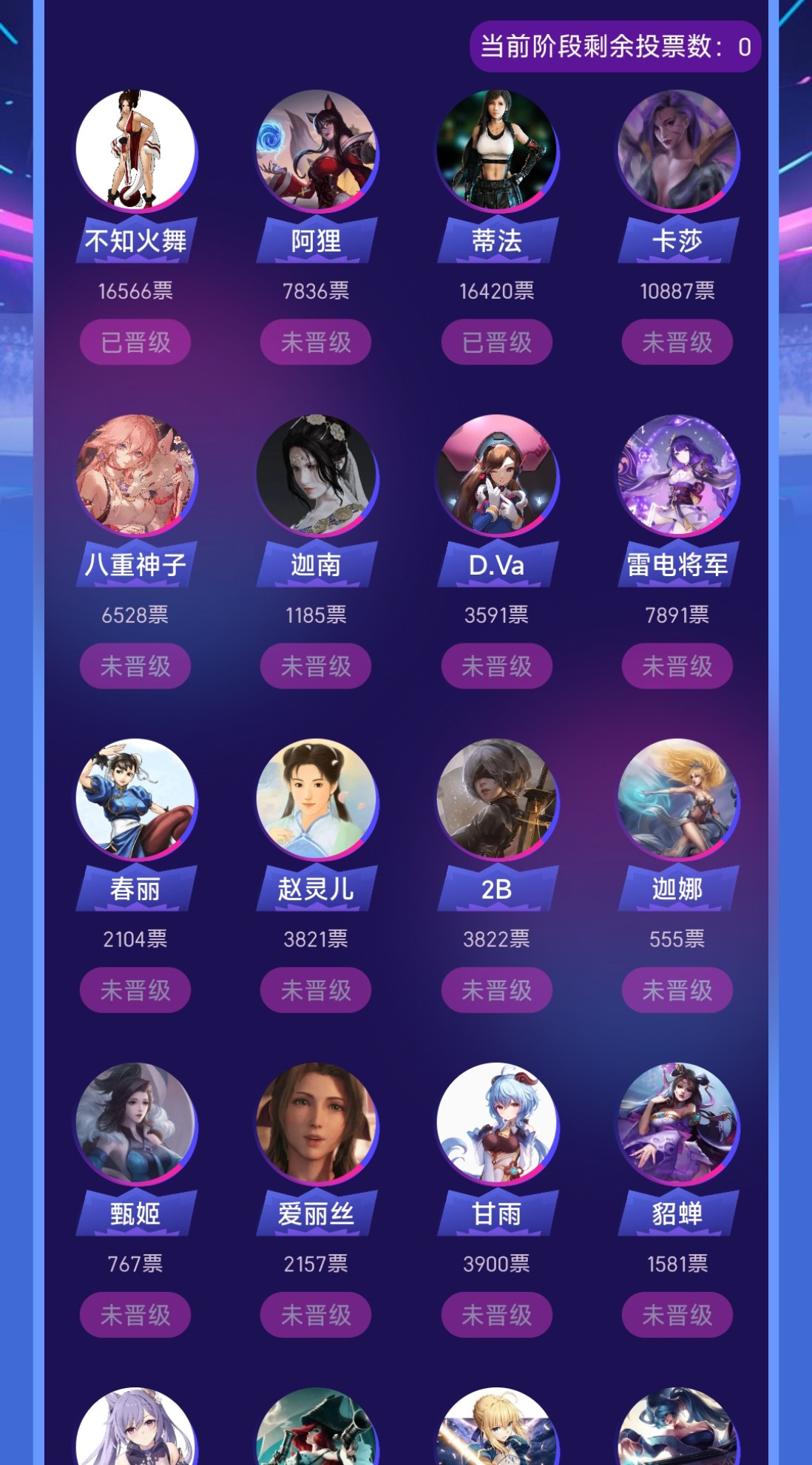This screenshot has width=812, height=1465.
Task: Tap 未晋级 button under 爱丽丝
Action: [x=316, y=1315]
